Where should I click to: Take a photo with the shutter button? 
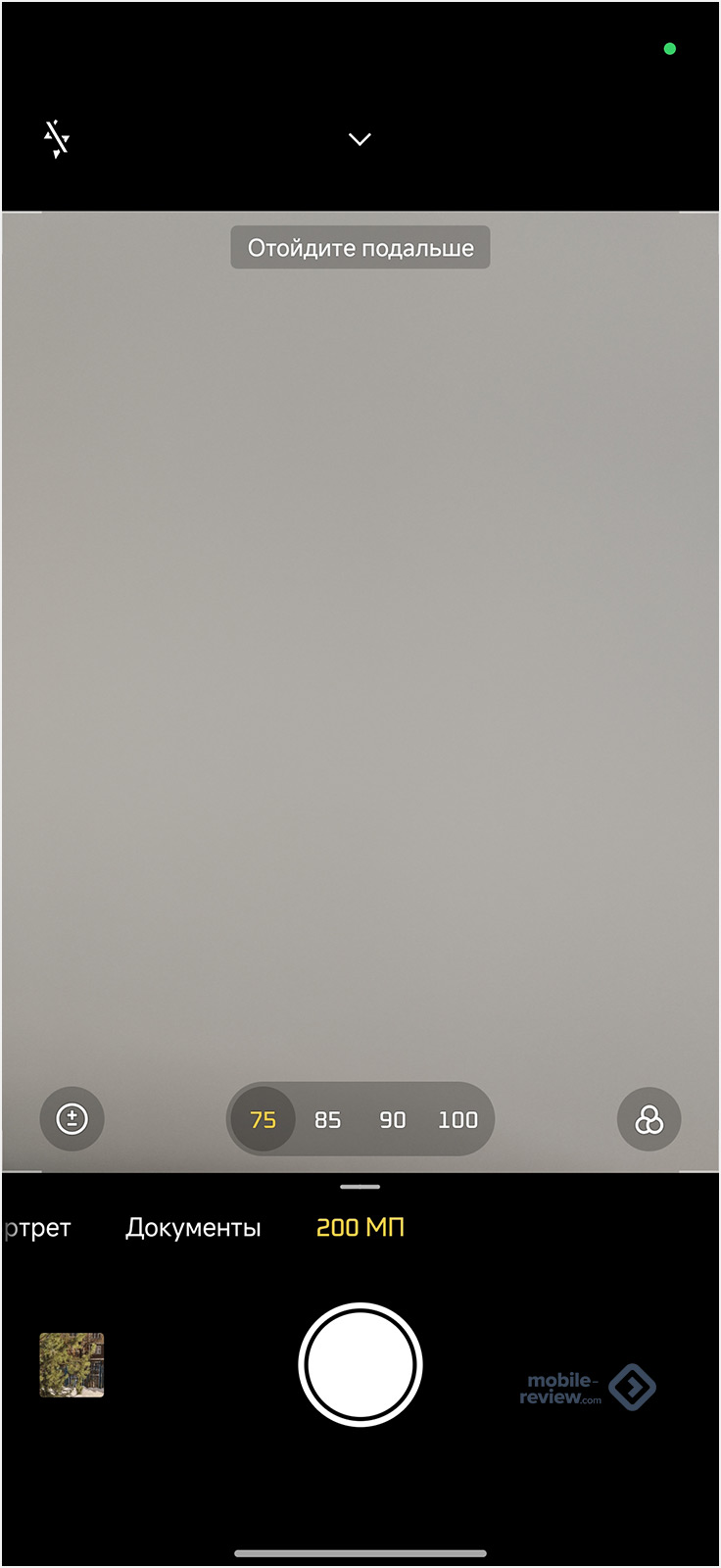tap(360, 1364)
